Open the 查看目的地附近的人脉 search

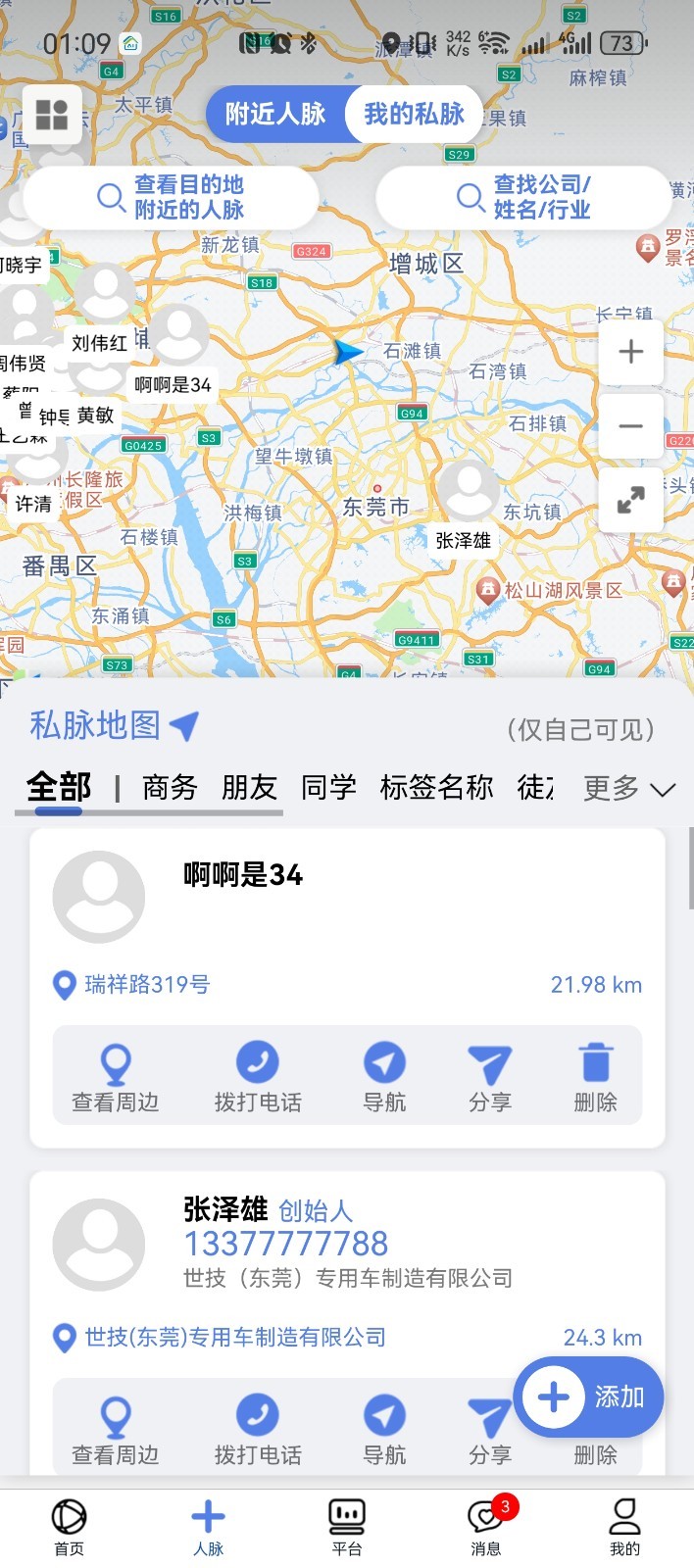pyautogui.click(x=171, y=197)
